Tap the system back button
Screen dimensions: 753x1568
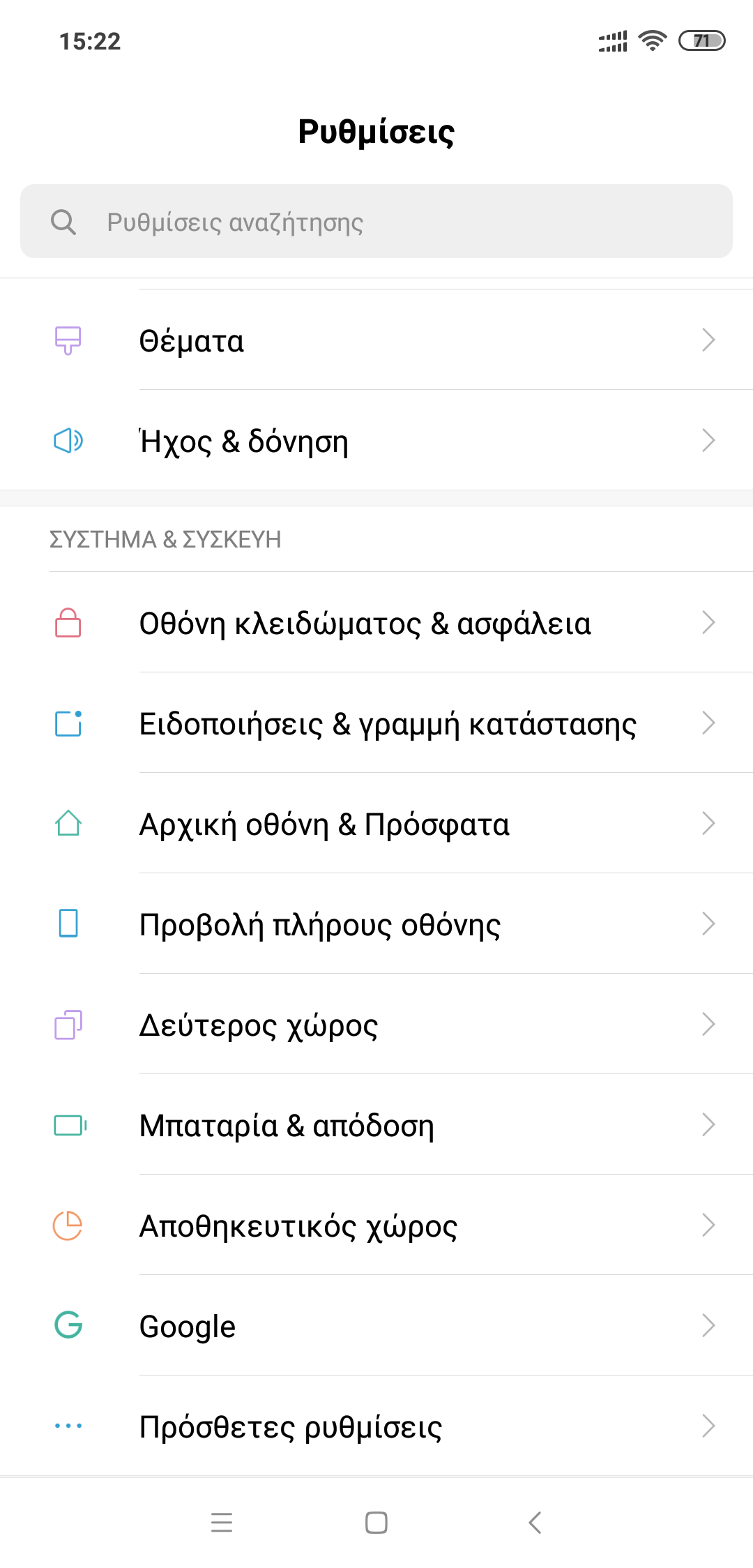(x=535, y=1522)
